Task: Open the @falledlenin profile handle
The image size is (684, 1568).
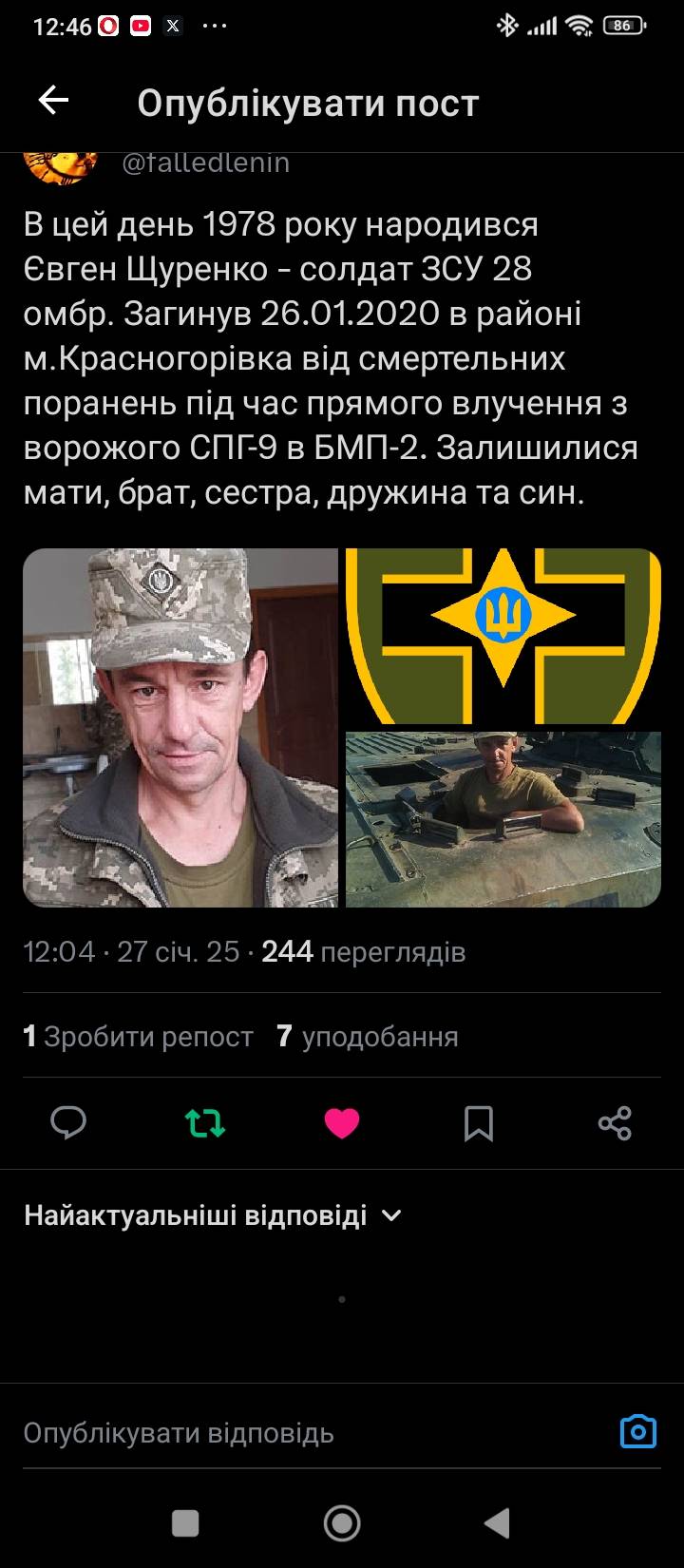Action: [x=205, y=163]
